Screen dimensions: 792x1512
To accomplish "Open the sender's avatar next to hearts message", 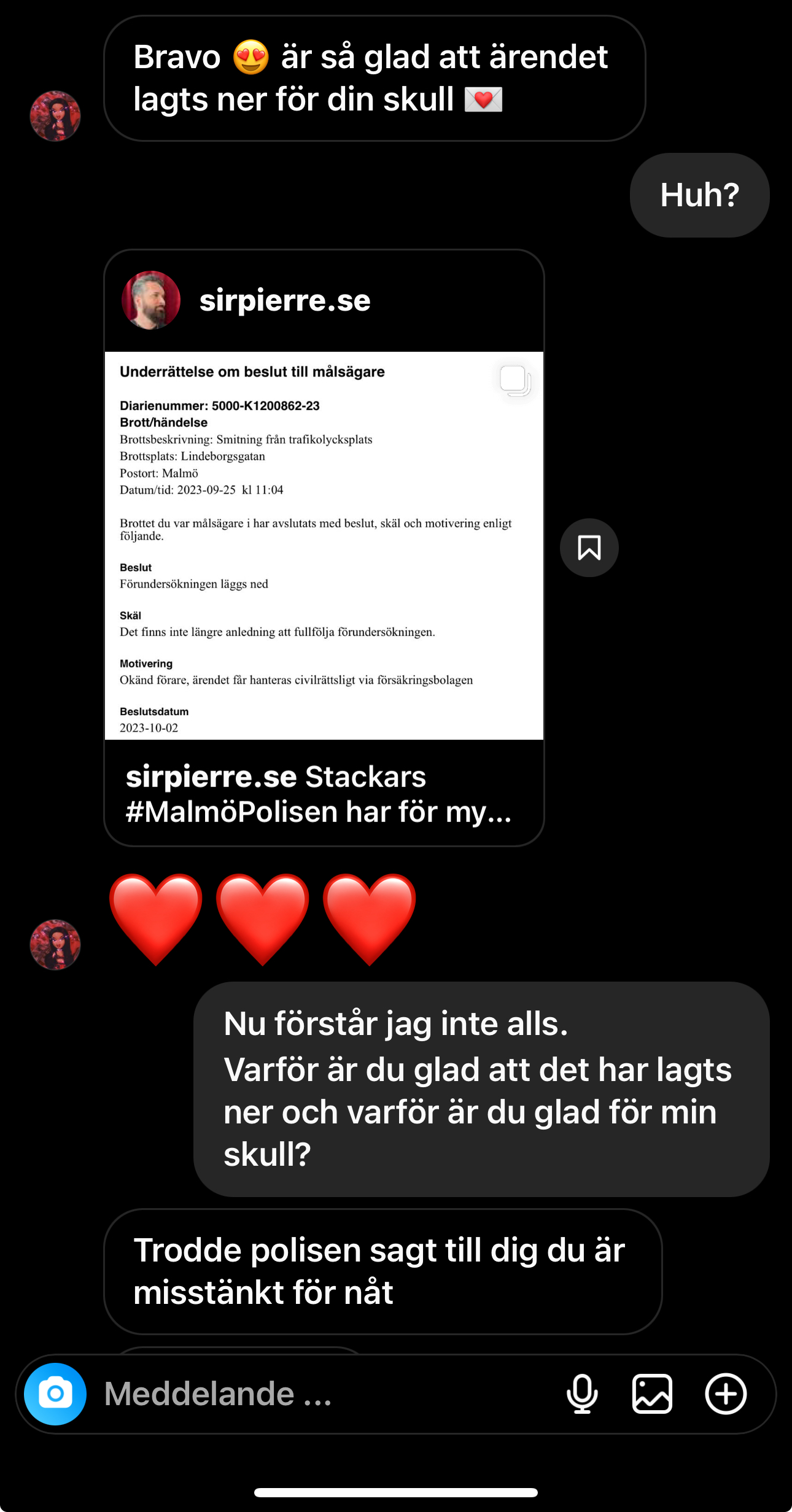I will [x=55, y=944].
